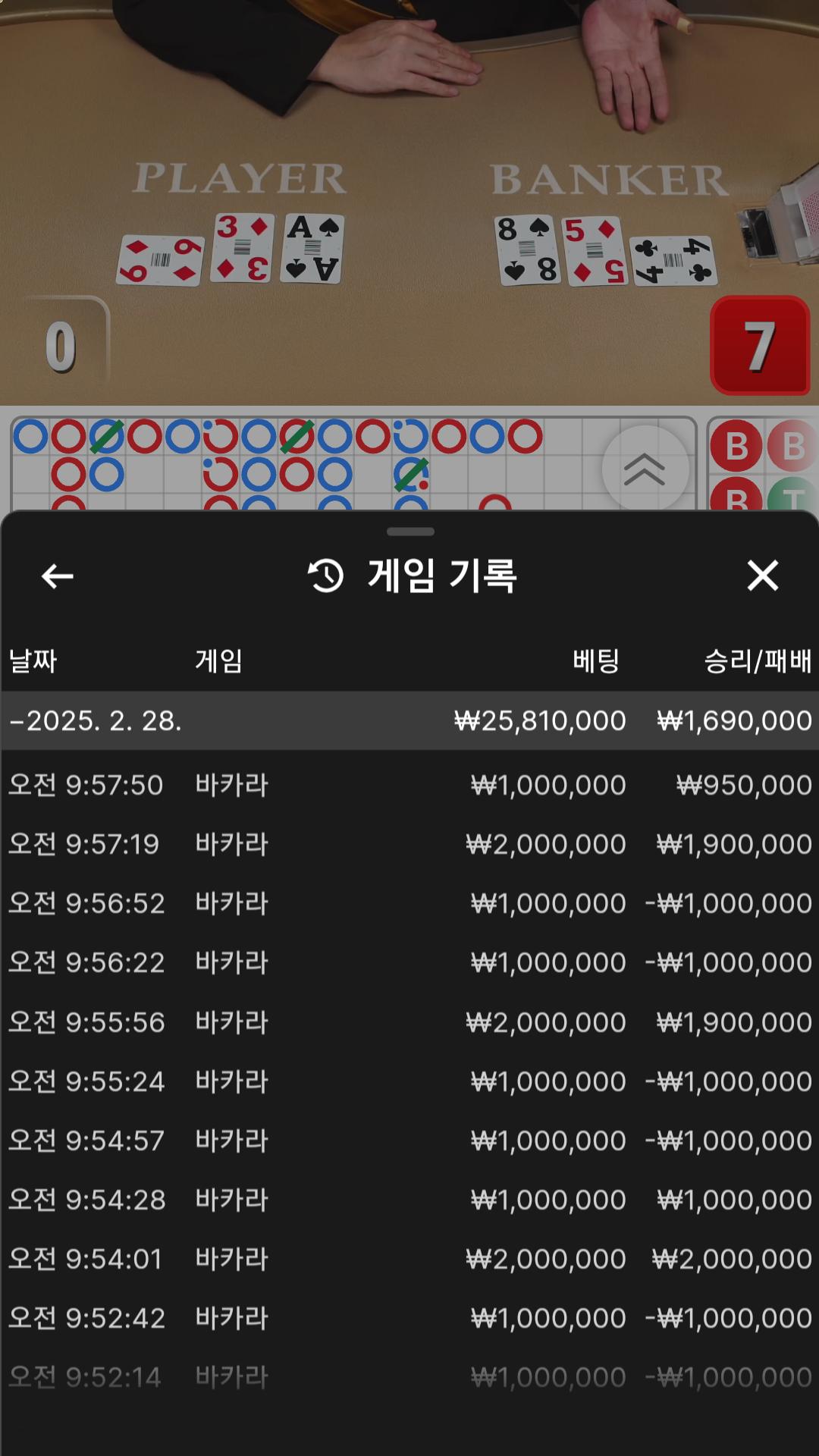Open the 오전 9:57:50 baccarat record
819x1456 pixels.
pyautogui.click(x=409, y=785)
